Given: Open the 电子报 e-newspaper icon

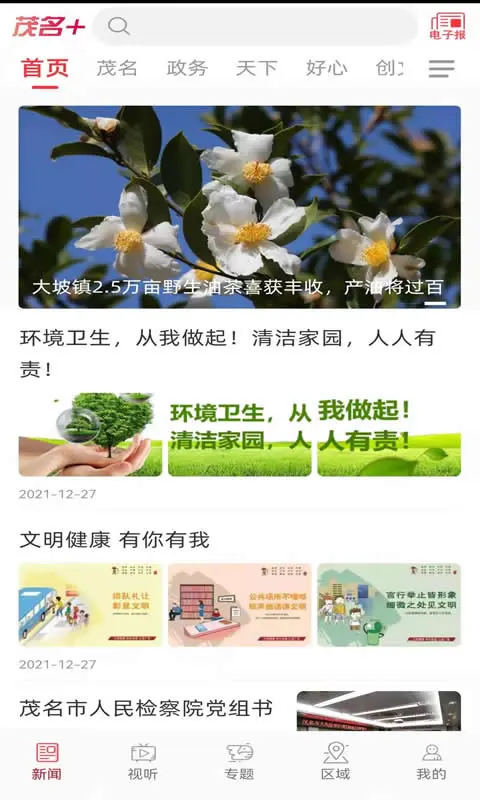Looking at the screenshot, I should pyautogui.click(x=447, y=27).
